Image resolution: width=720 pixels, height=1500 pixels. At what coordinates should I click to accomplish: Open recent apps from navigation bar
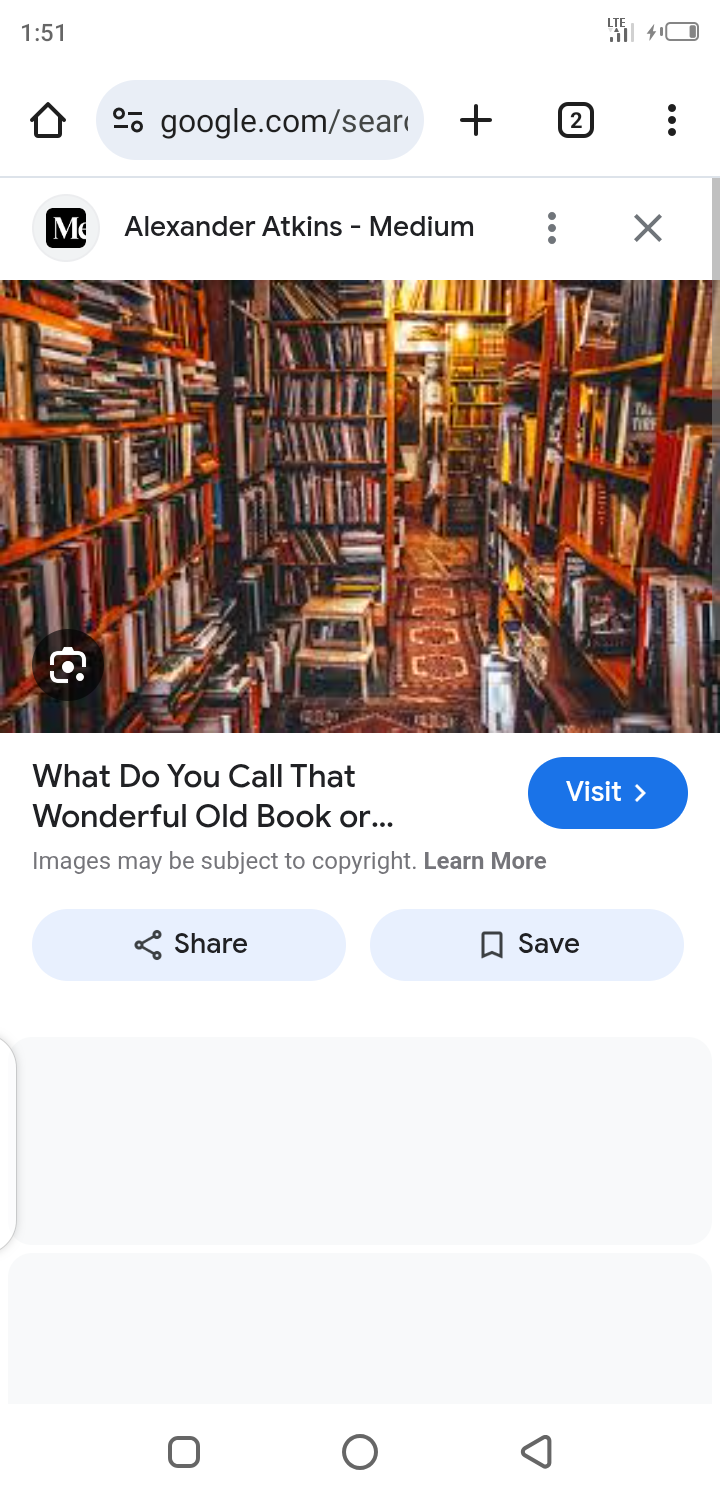[x=184, y=1451]
